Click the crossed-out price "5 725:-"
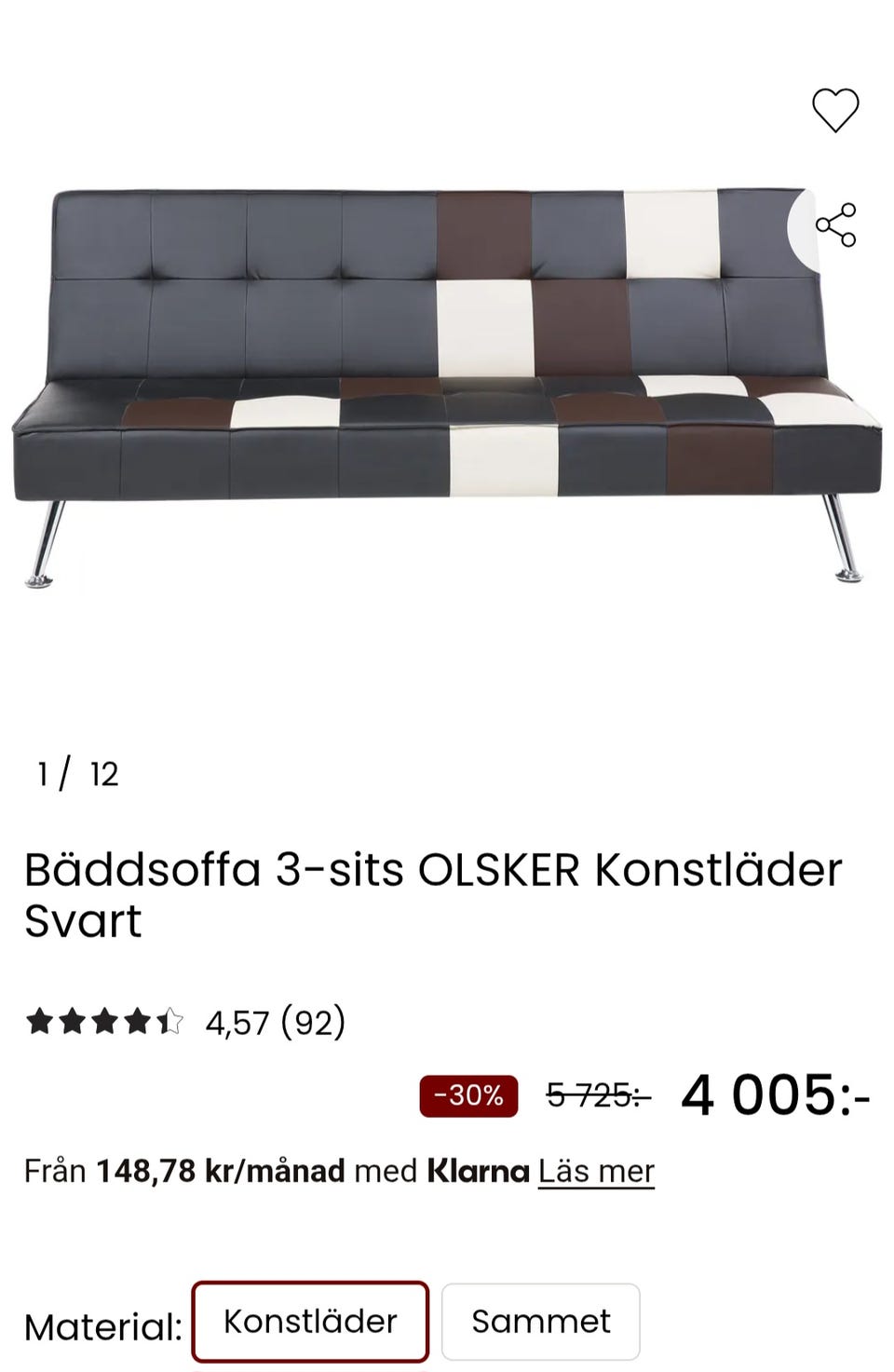 click(596, 1095)
